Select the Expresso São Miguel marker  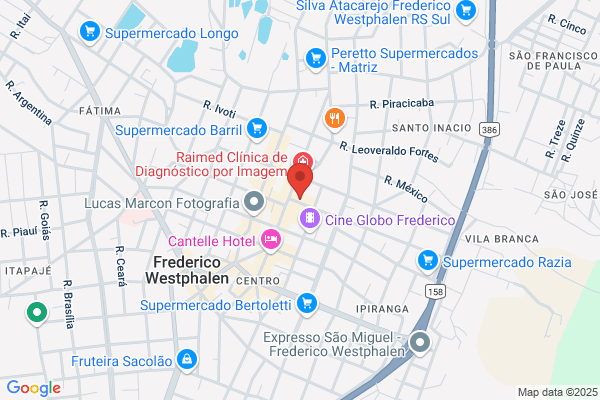click(421, 344)
